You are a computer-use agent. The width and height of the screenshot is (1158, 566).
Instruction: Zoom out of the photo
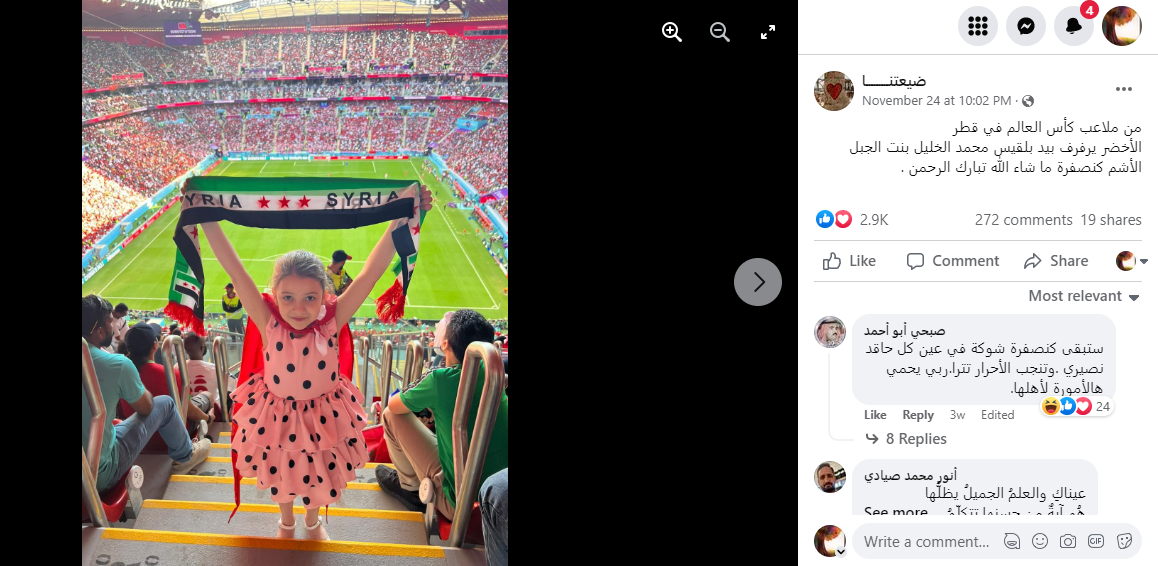click(720, 32)
